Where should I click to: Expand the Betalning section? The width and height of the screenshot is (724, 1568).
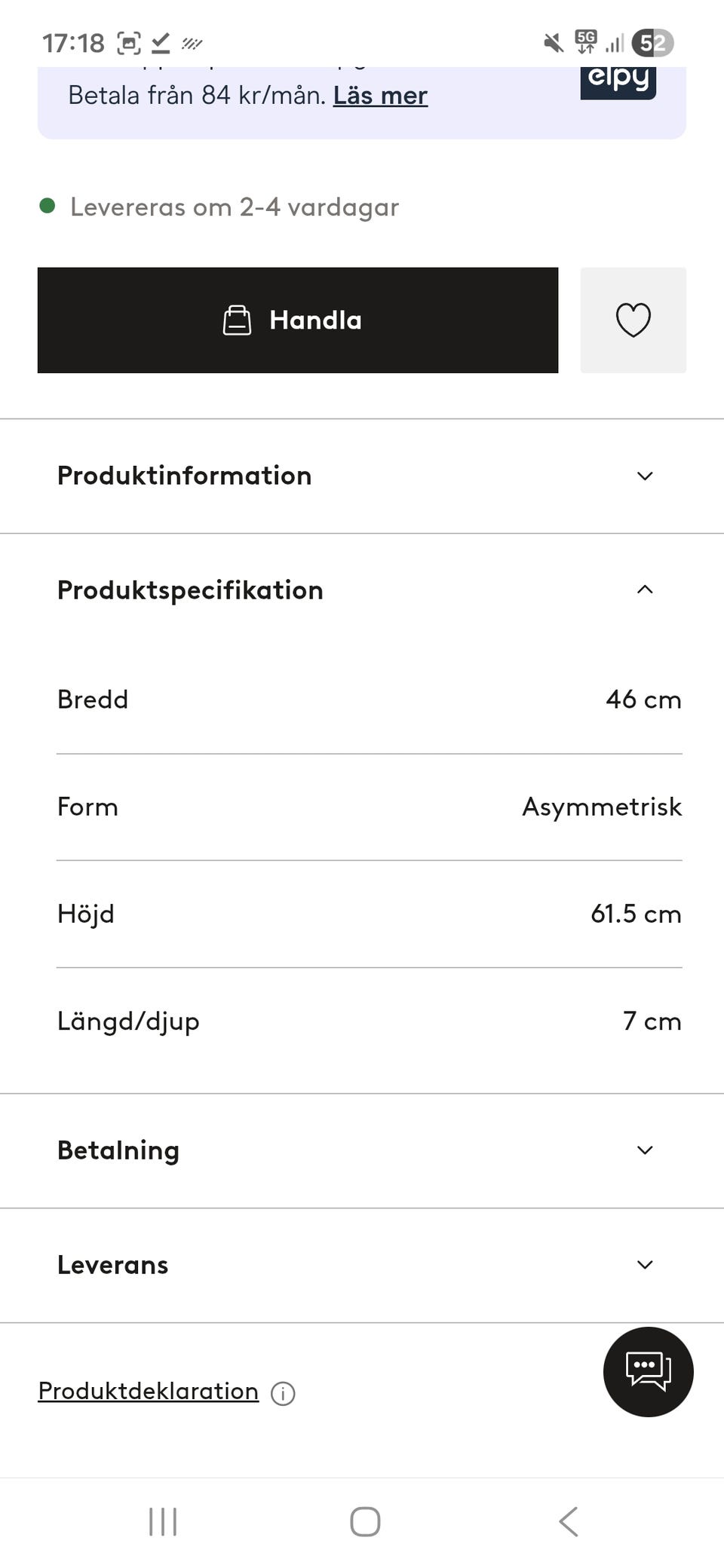click(362, 1150)
